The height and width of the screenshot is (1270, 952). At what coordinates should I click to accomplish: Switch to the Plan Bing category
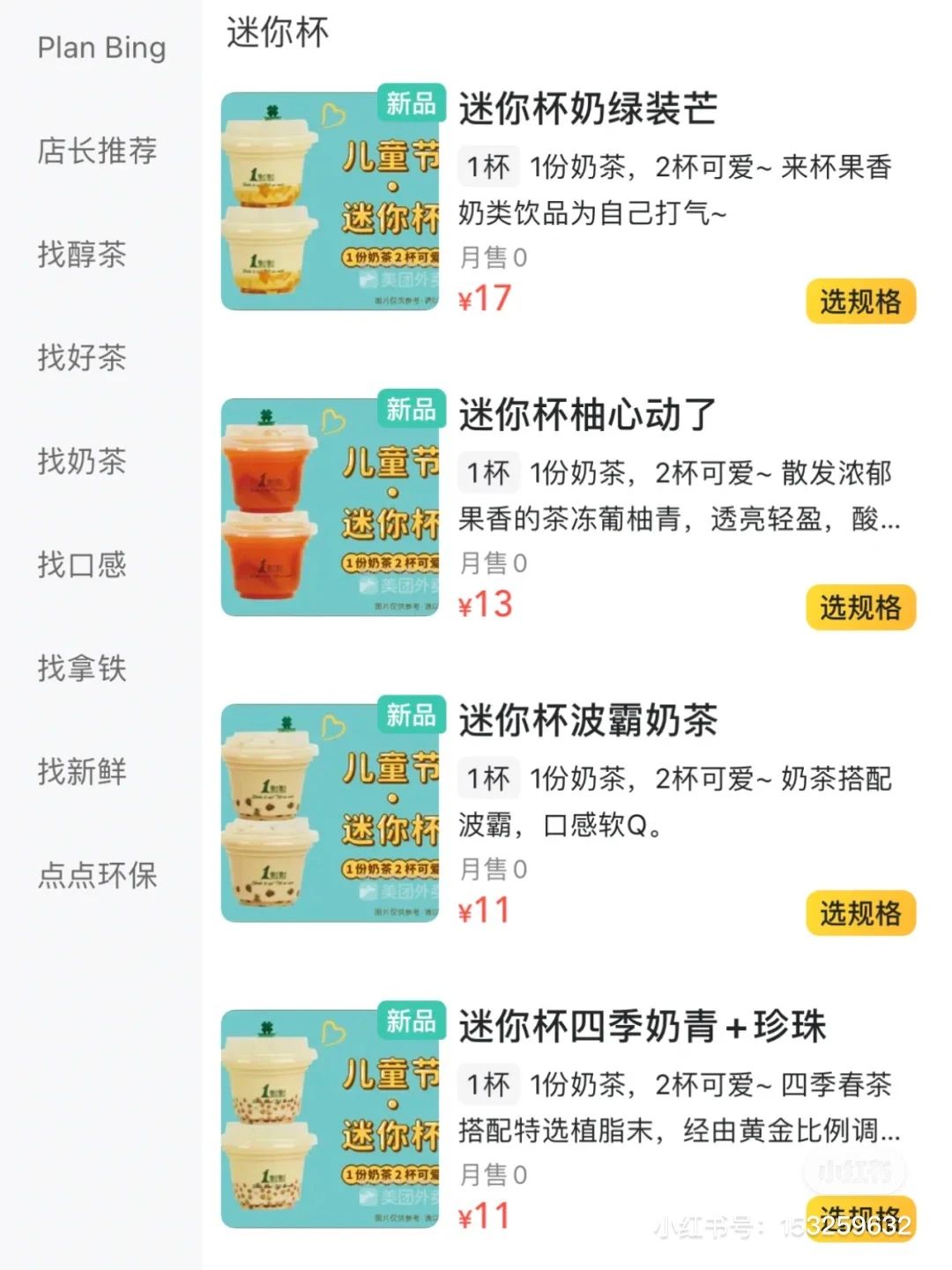pos(100,48)
